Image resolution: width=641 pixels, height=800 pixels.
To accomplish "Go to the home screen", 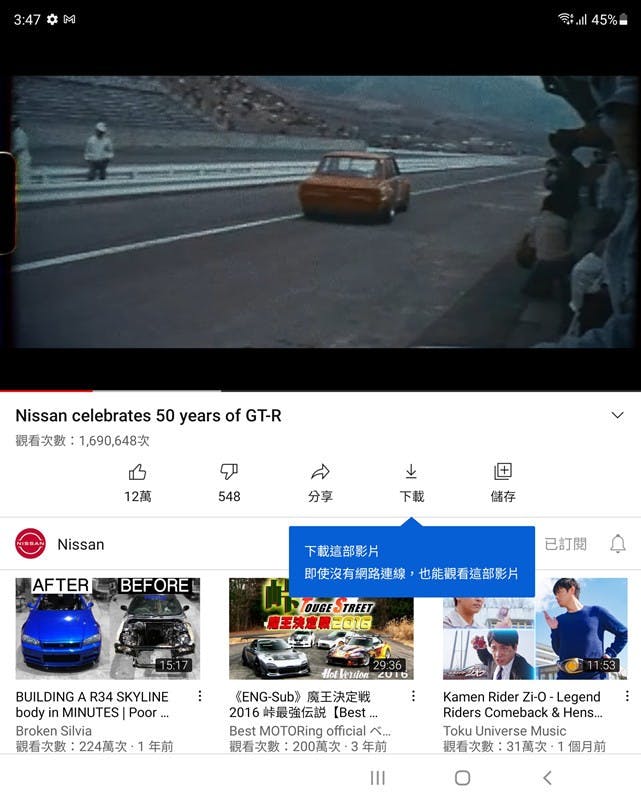I will [462, 778].
